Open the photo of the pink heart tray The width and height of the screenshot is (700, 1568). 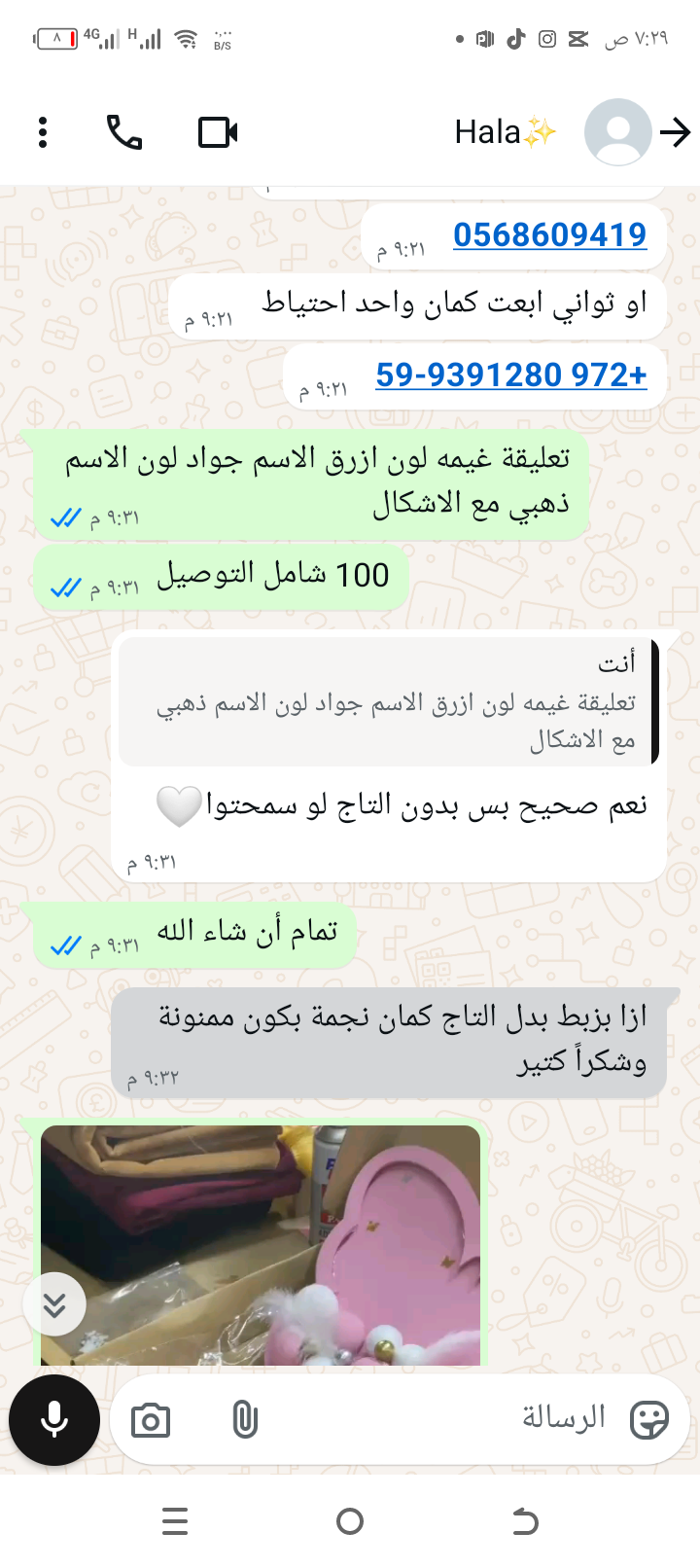tap(261, 1245)
